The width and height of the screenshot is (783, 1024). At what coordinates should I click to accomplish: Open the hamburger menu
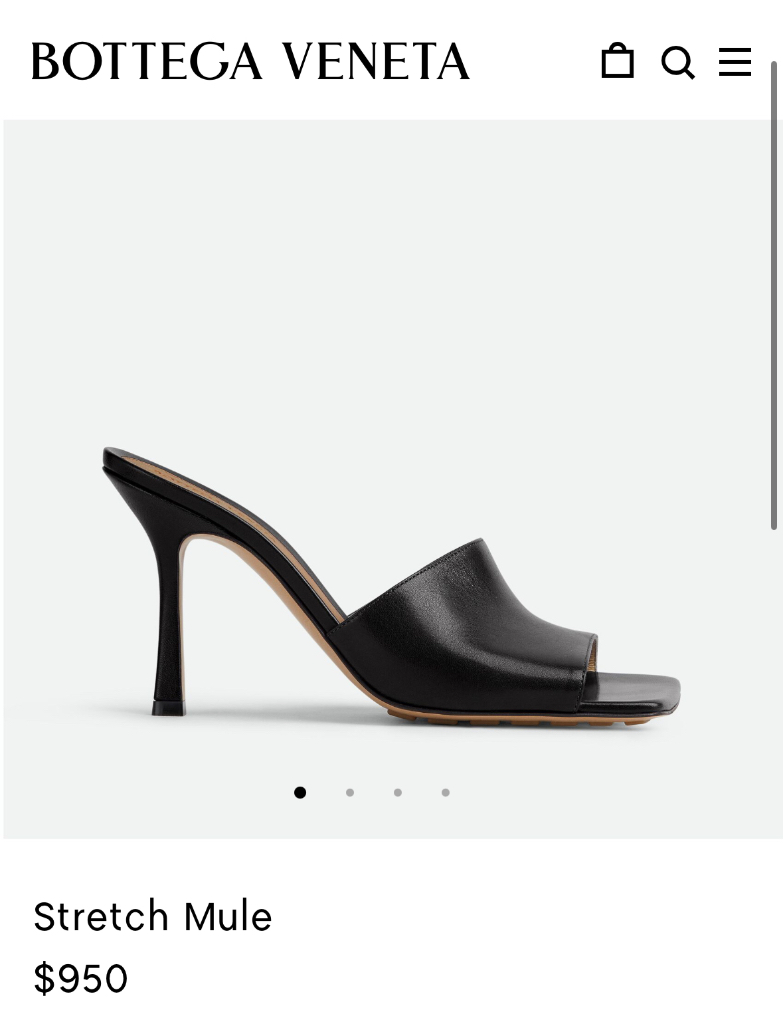click(x=735, y=62)
